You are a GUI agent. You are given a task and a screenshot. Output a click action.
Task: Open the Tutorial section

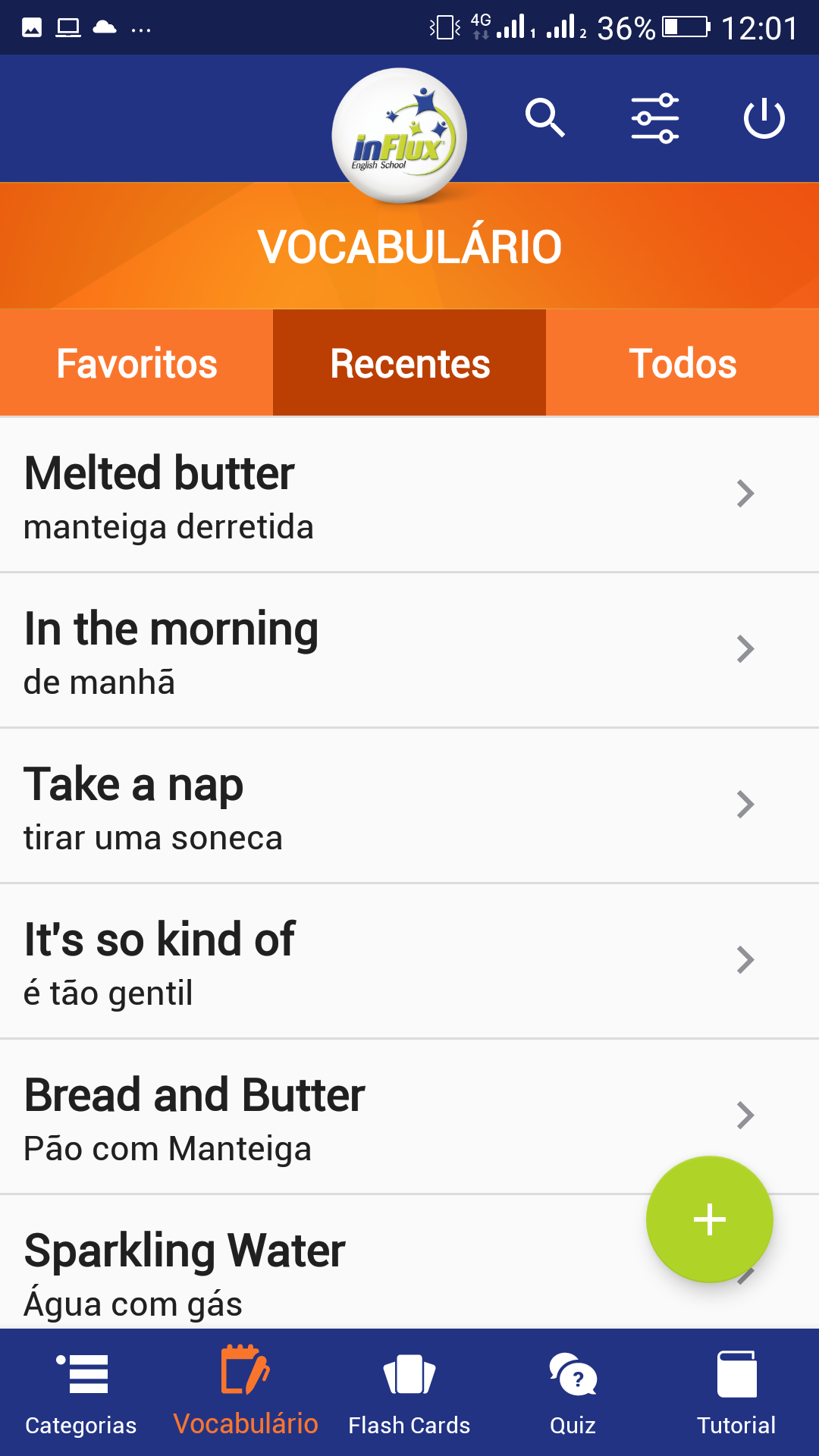737,1392
